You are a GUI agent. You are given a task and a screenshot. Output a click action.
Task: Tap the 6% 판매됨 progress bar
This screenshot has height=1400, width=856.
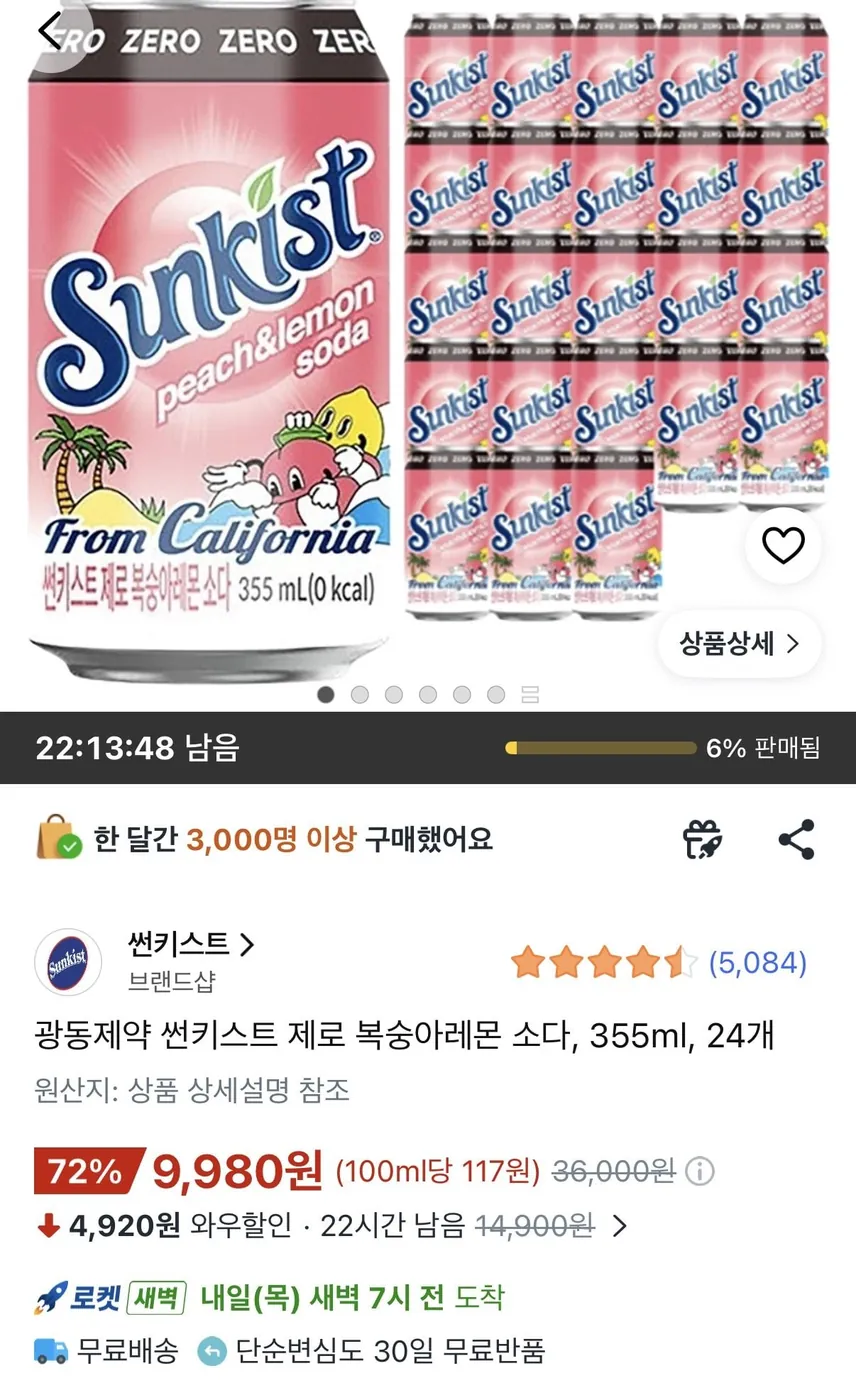coord(600,747)
